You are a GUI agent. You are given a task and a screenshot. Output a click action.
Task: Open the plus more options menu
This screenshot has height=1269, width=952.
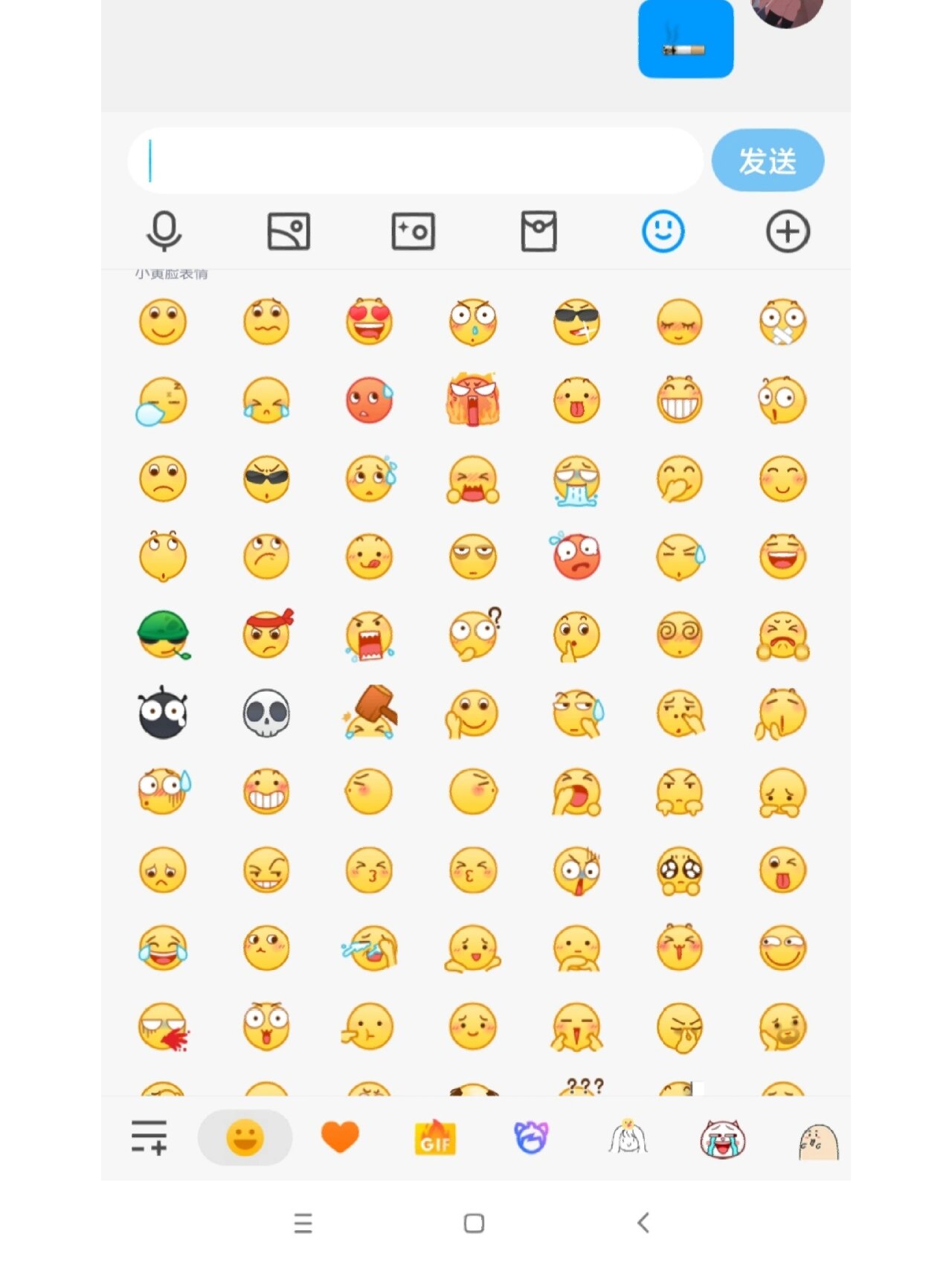point(788,231)
